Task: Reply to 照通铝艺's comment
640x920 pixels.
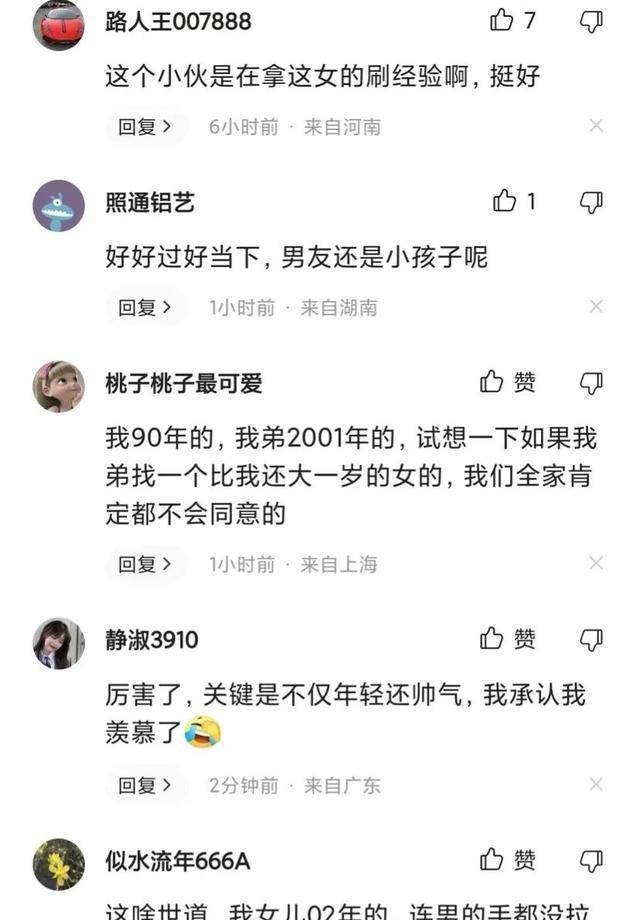Action: [x=146, y=308]
